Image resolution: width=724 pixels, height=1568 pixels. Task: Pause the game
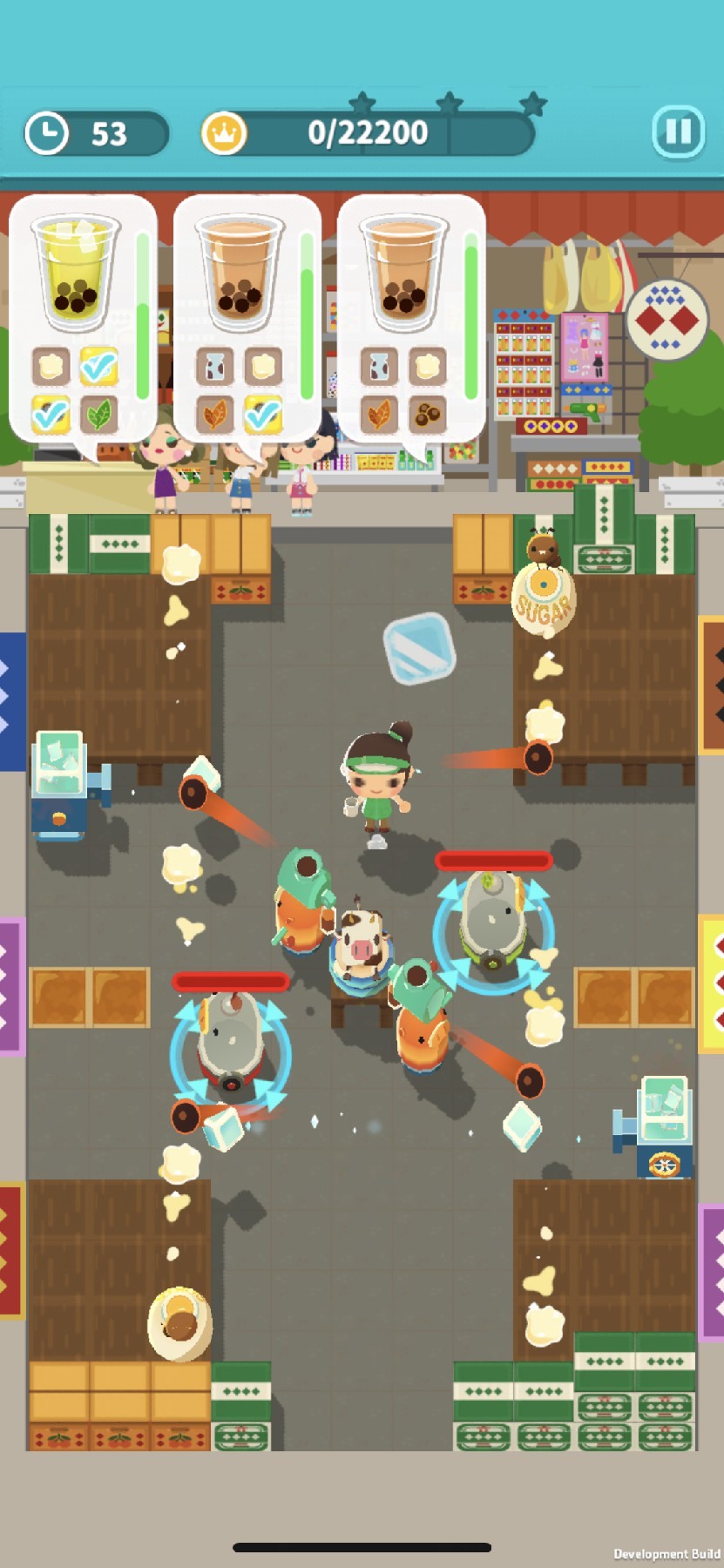[x=678, y=132]
